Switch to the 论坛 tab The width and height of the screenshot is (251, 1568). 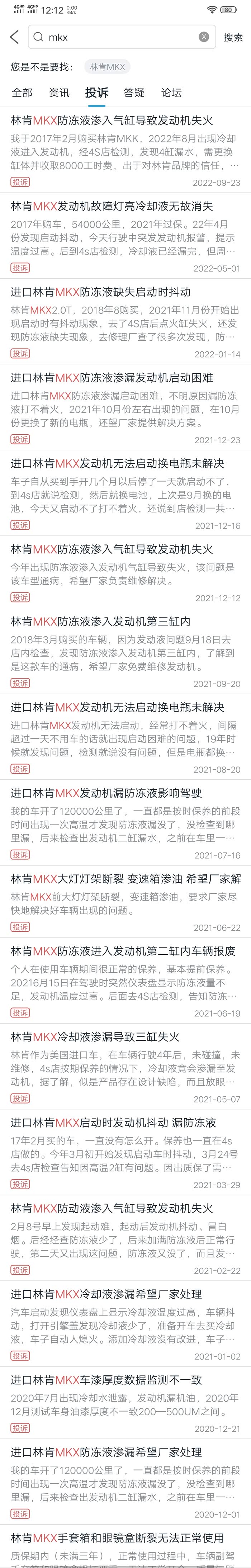[x=171, y=93]
